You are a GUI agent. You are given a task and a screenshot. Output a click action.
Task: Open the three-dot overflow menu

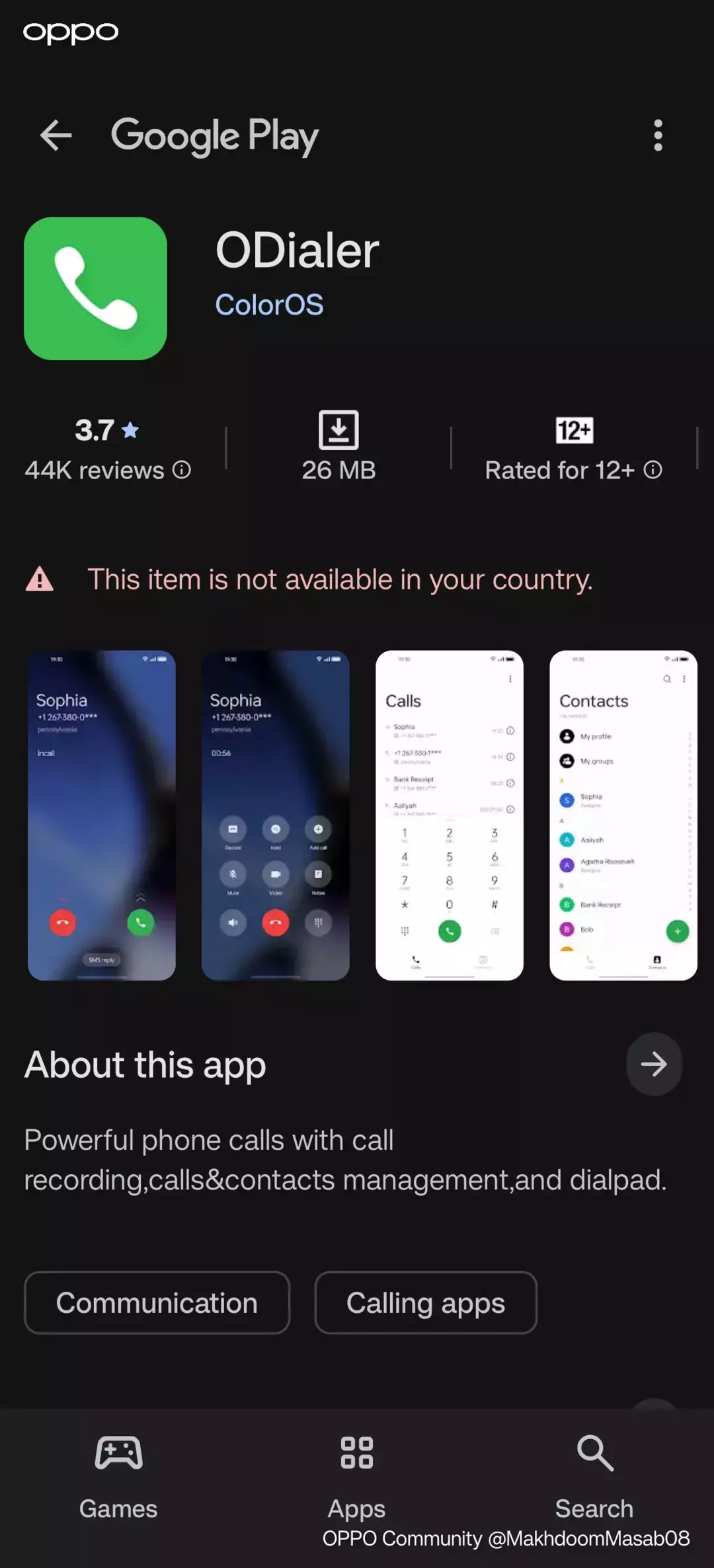coord(658,135)
